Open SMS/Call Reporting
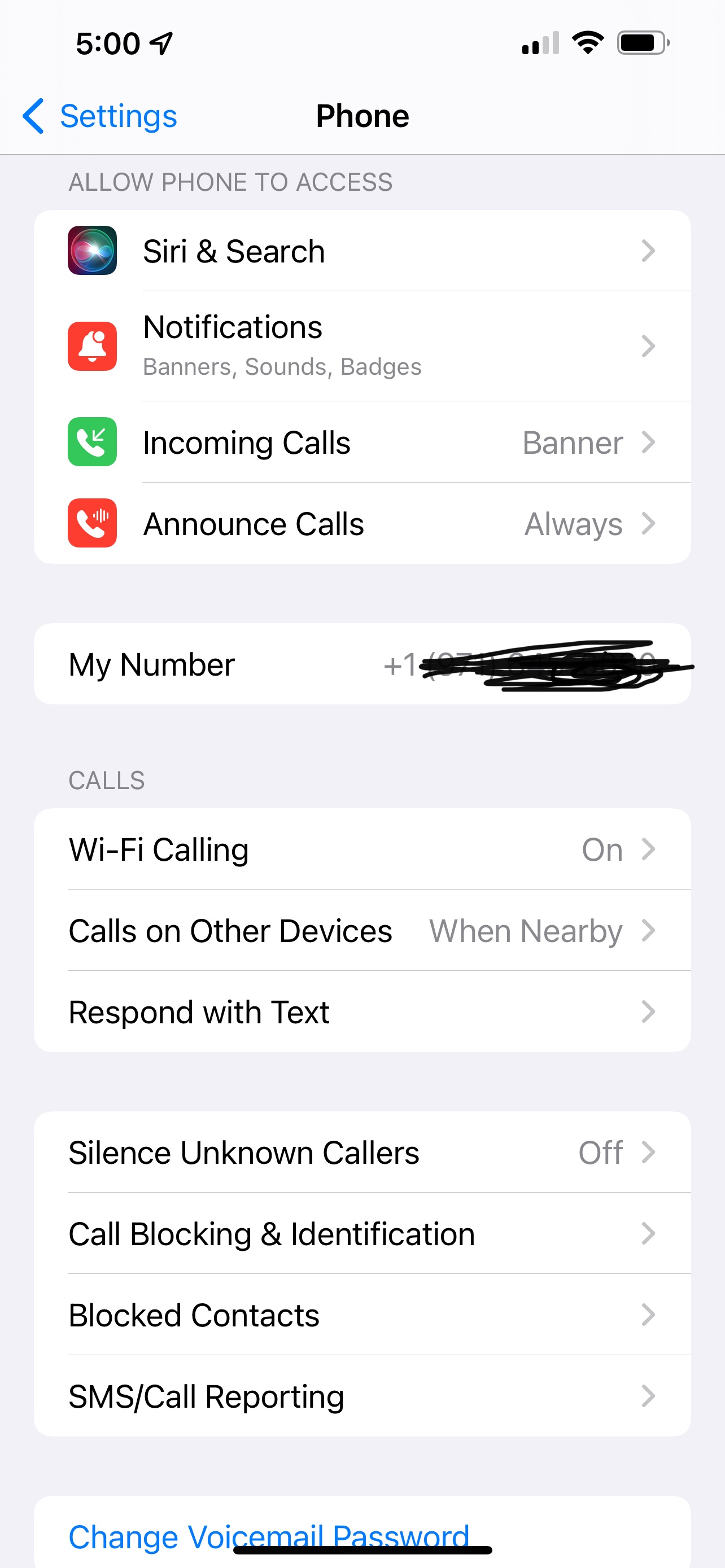Image resolution: width=725 pixels, height=1568 pixels. (362, 1396)
